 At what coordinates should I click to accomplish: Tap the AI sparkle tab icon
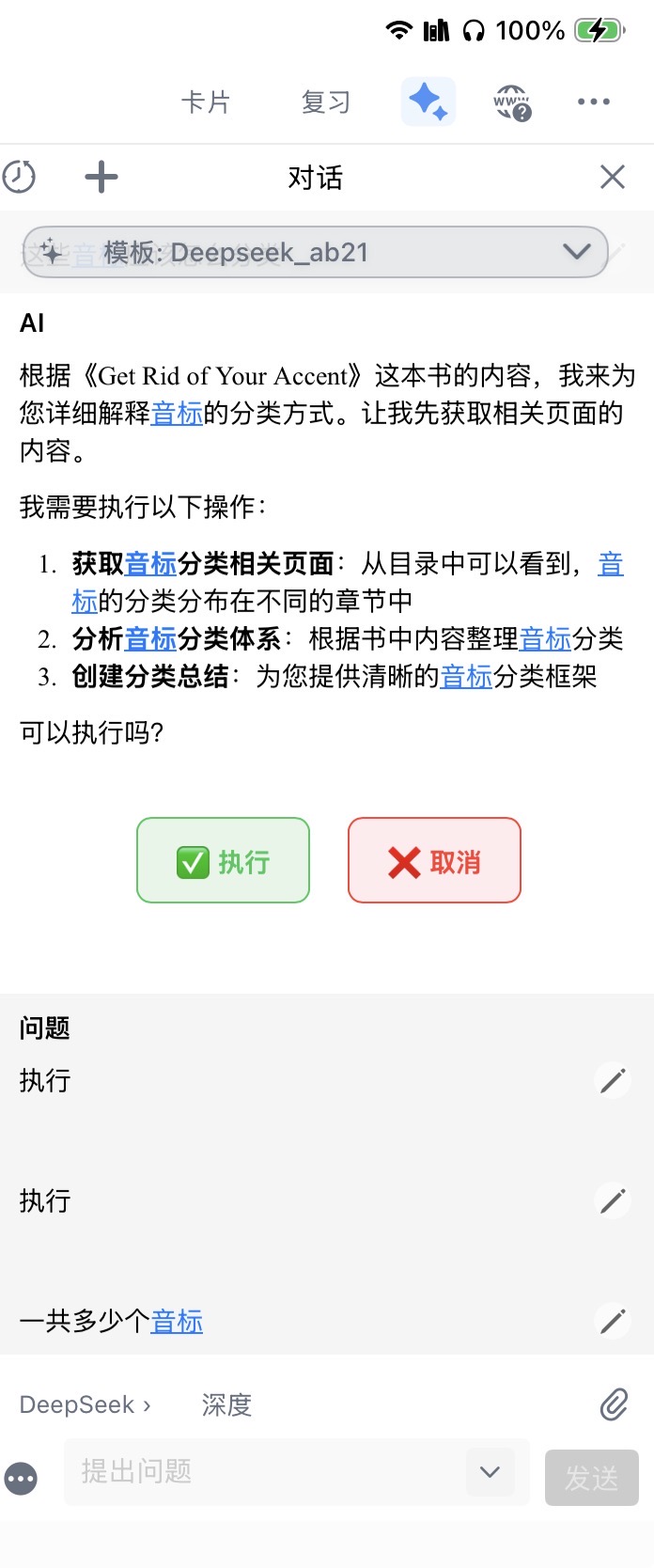tap(428, 102)
